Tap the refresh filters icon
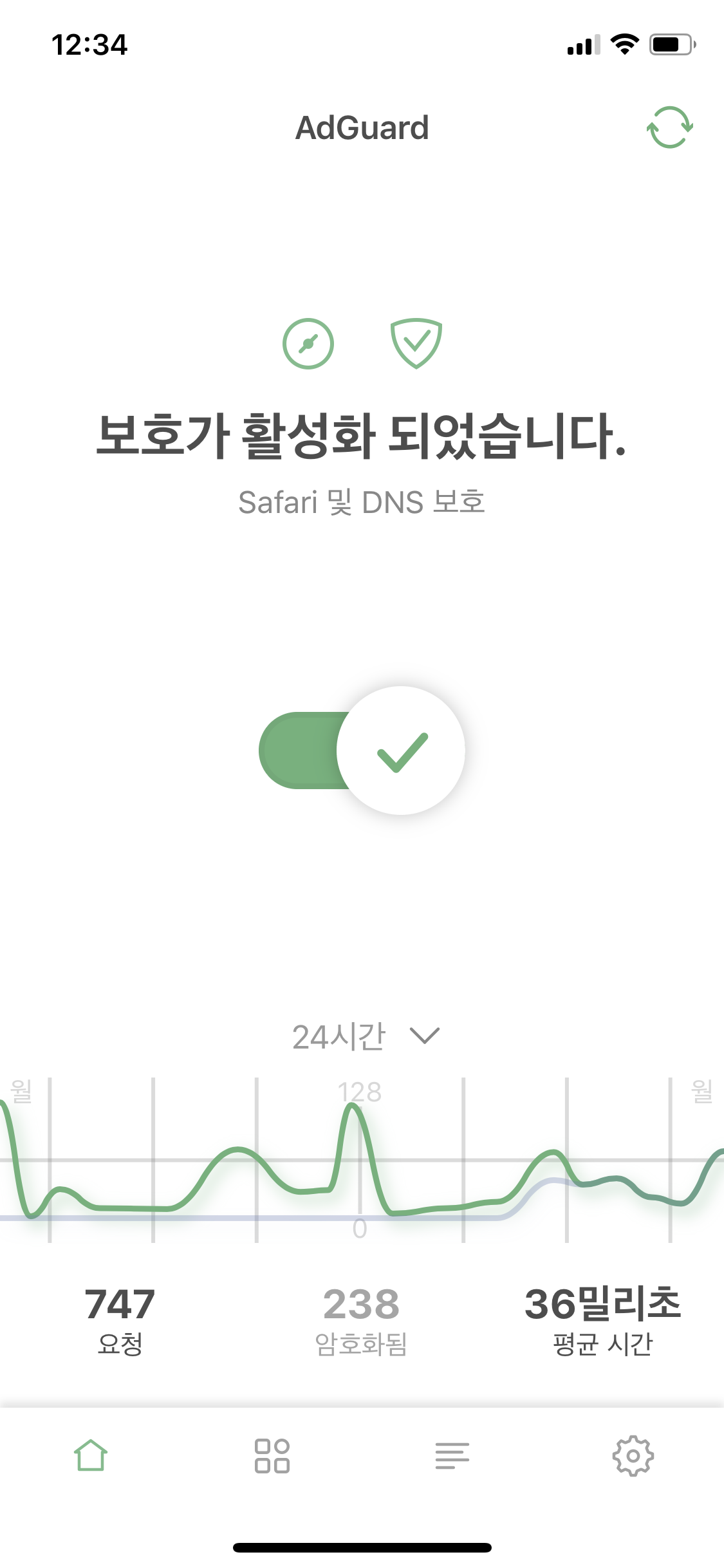 pyautogui.click(x=669, y=127)
